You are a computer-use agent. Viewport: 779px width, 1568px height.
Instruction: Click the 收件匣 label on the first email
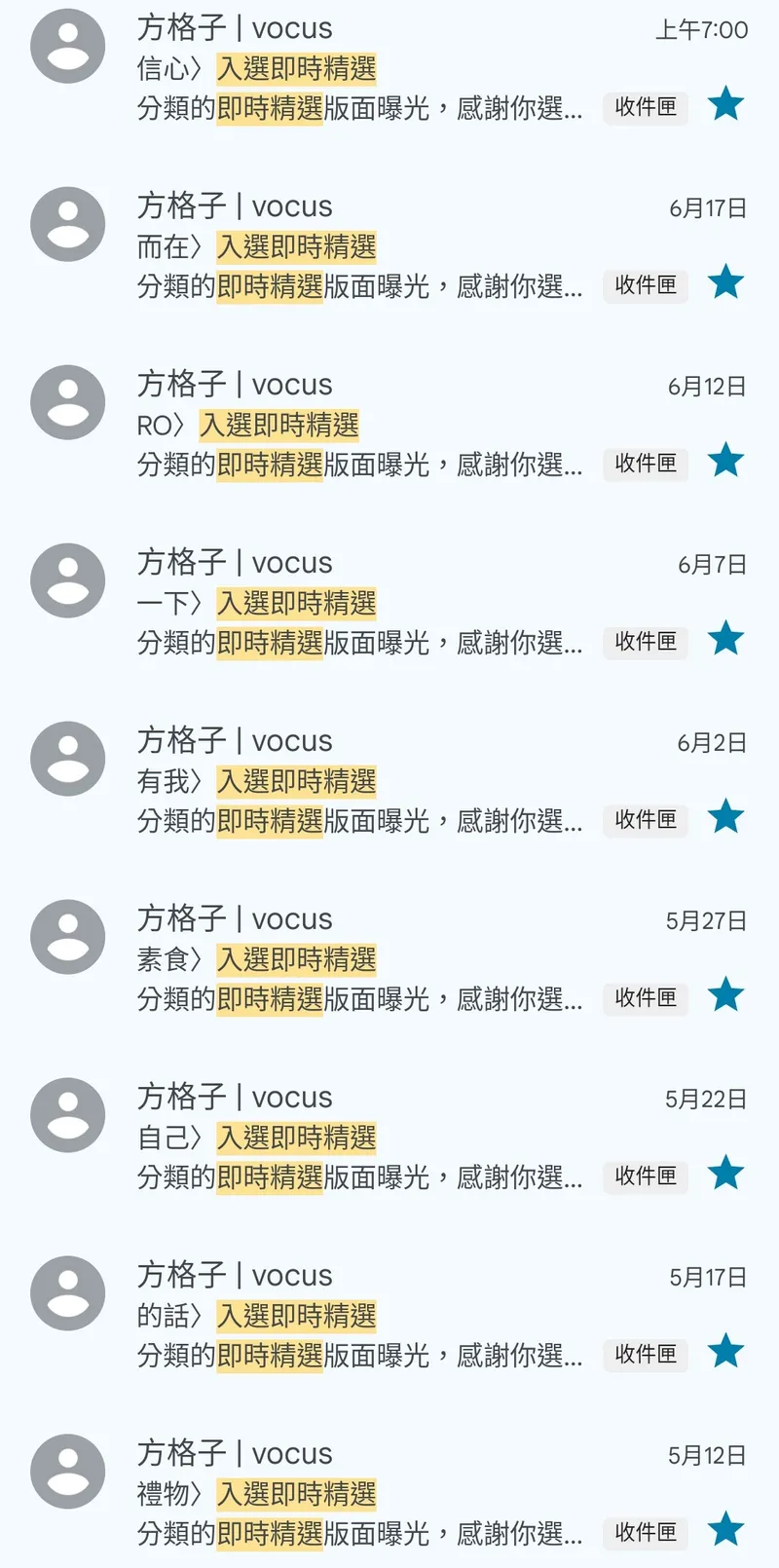[x=646, y=108]
